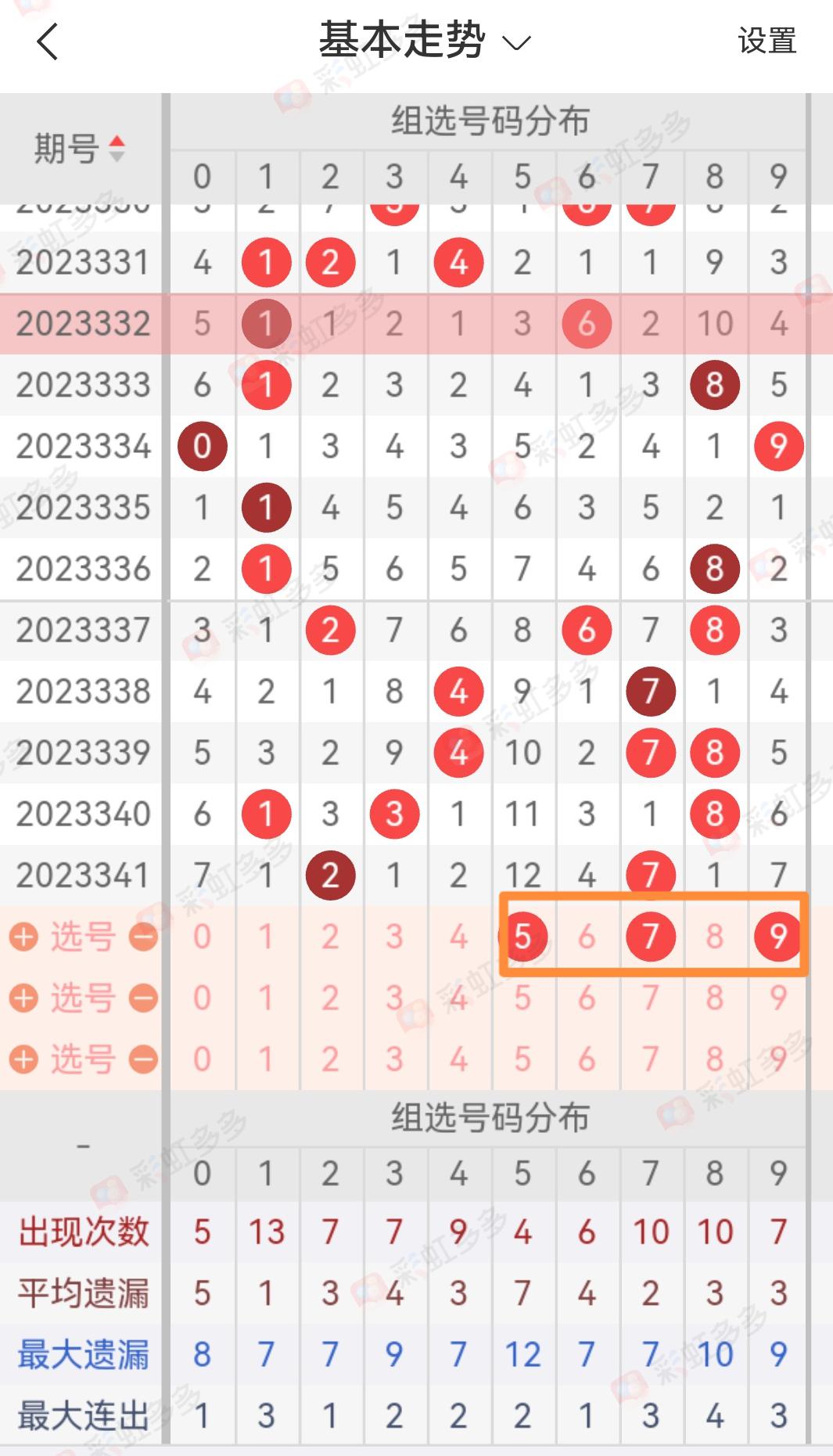Select number 2 in third 选号 row
Screen dimensions: 833x1456
pyautogui.click(x=330, y=1059)
